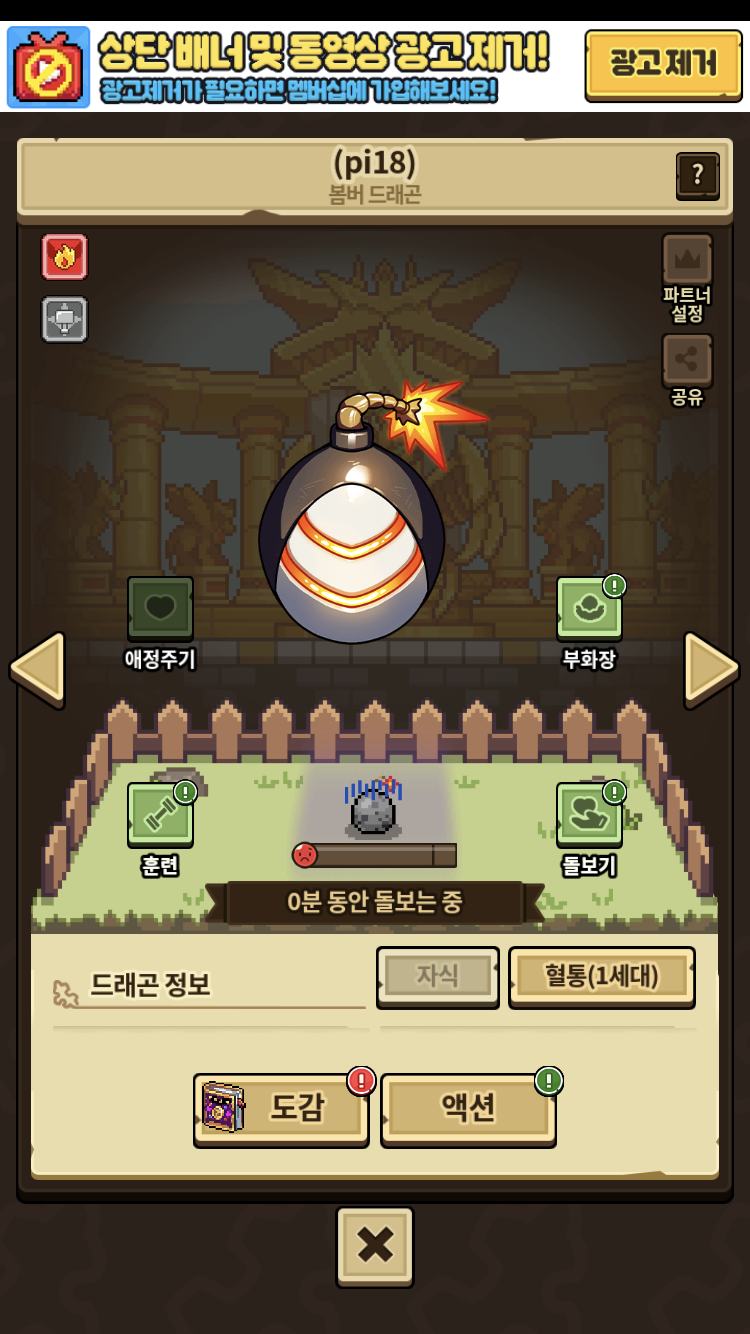Start 훈련 training
The width and height of the screenshot is (750, 1334).
160,815
